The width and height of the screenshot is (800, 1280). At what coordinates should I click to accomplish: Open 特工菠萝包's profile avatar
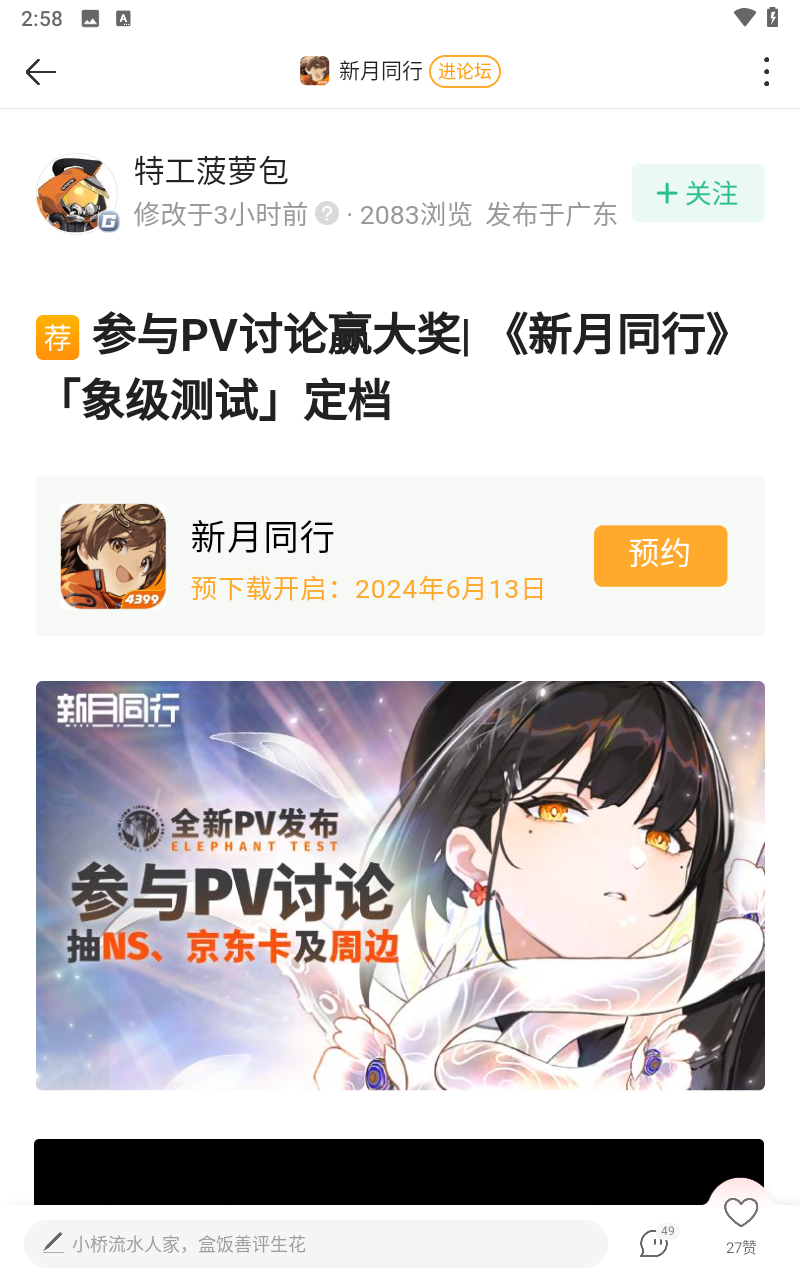76,194
